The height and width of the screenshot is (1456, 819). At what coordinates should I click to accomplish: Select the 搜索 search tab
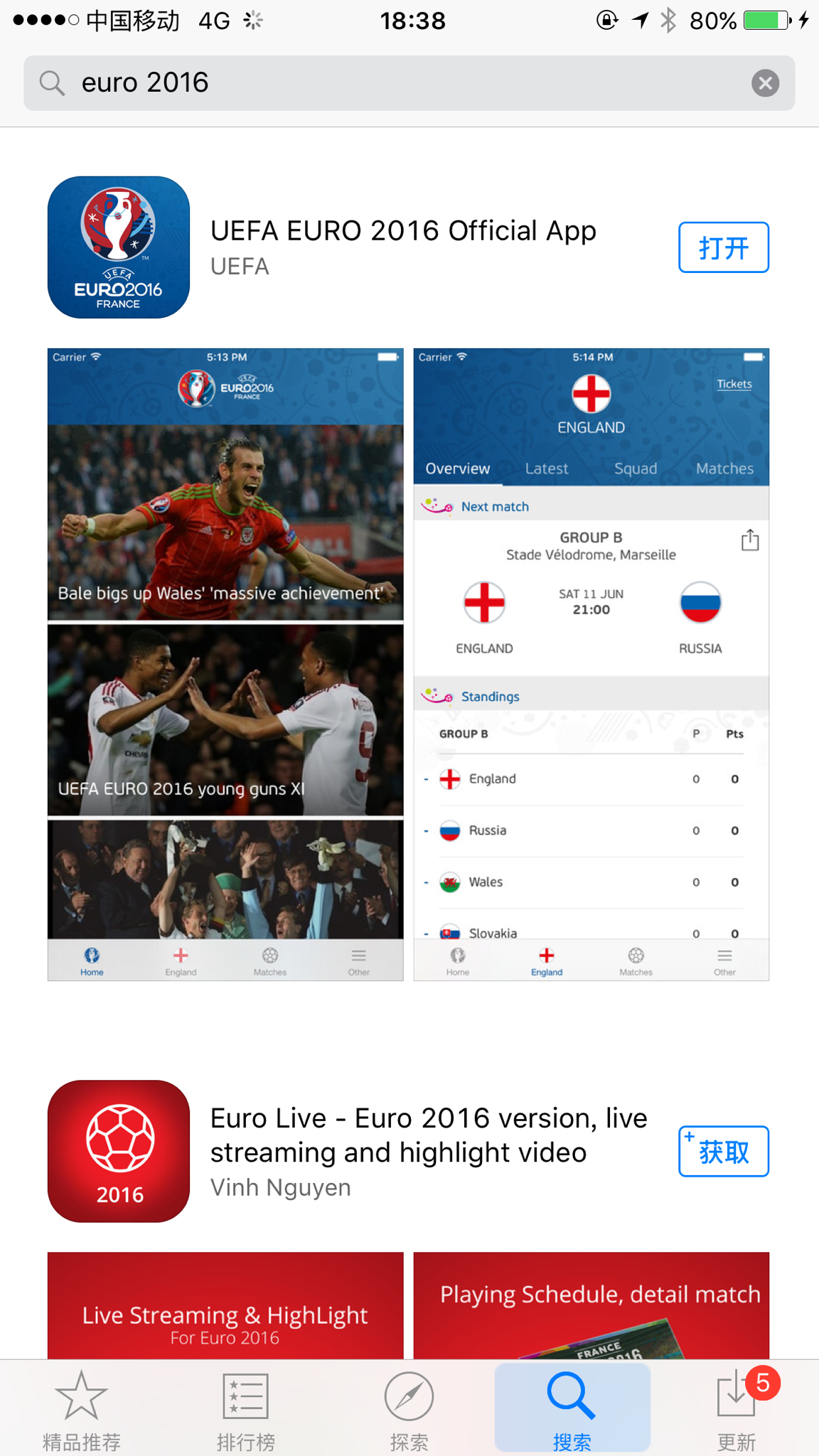tap(572, 1409)
